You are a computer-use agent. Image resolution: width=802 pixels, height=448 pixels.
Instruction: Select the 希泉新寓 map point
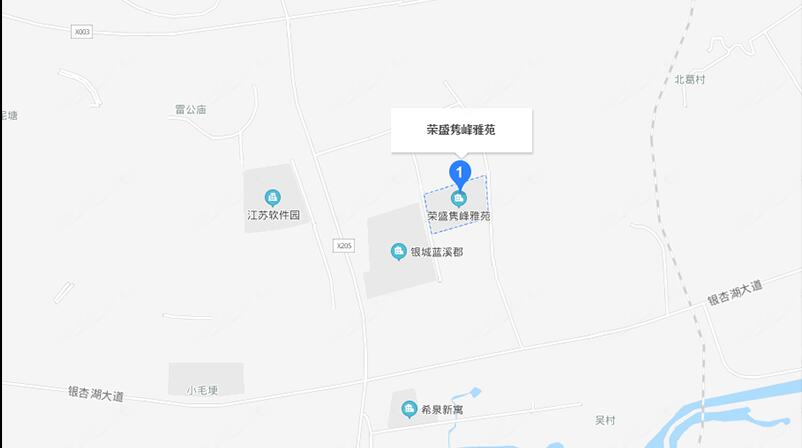tap(408, 409)
